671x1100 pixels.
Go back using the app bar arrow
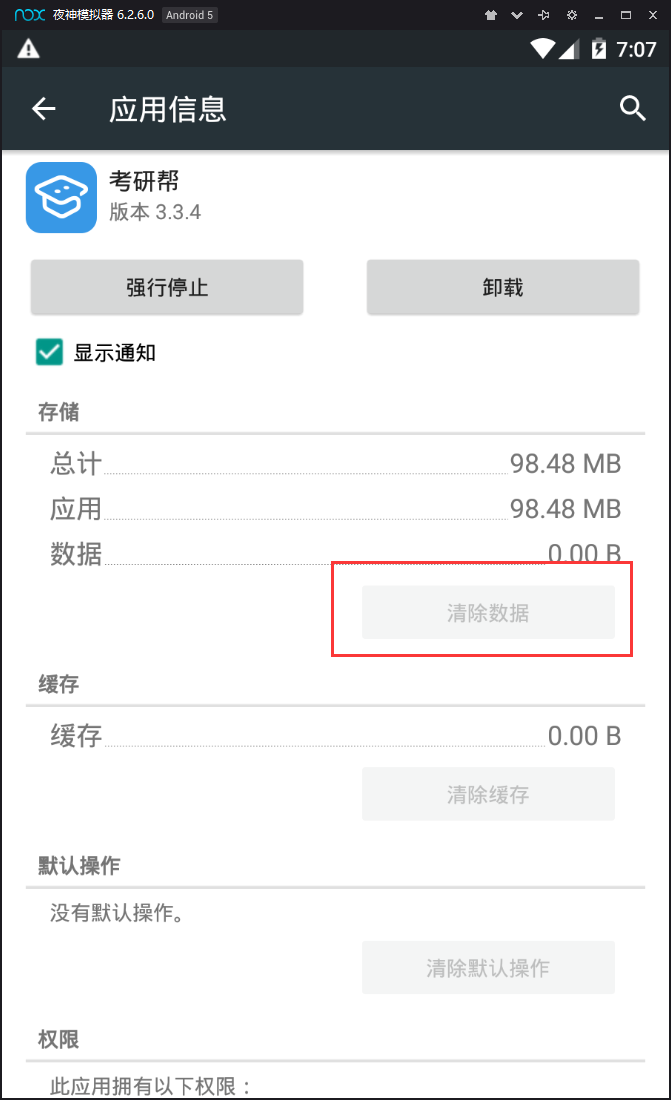pyautogui.click(x=43, y=109)
